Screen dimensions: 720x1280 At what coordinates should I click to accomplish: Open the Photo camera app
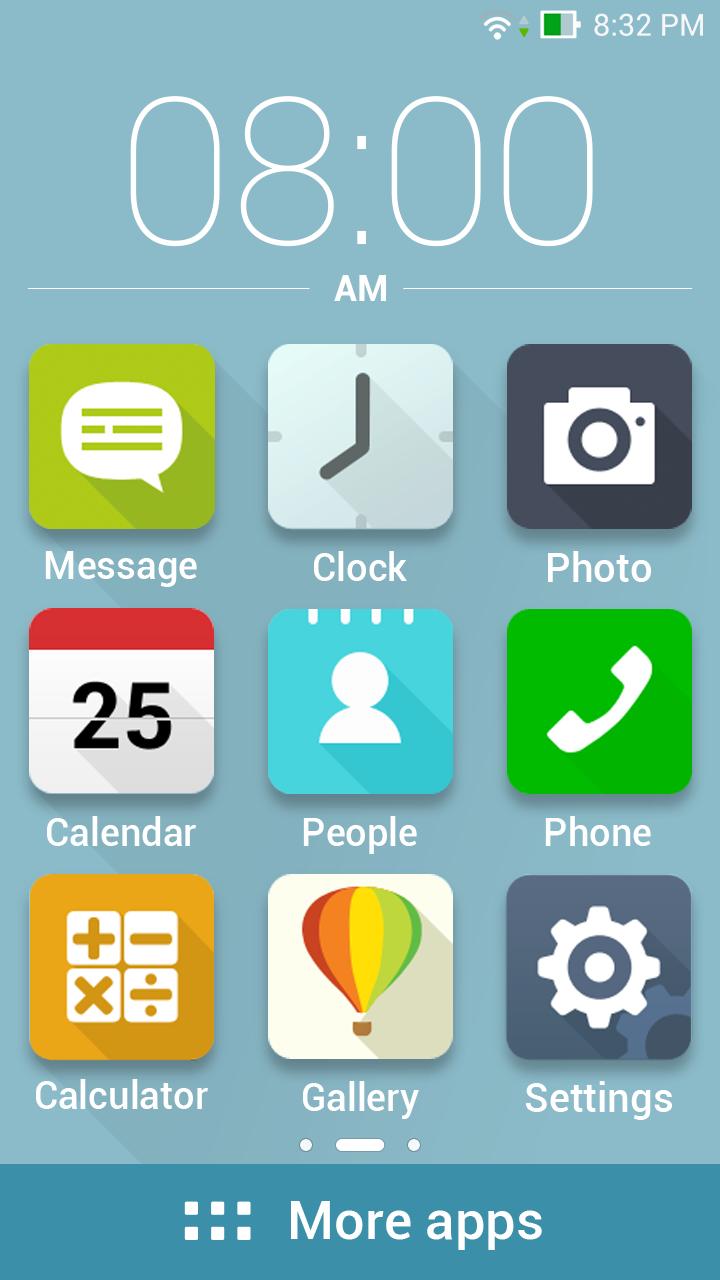click(x=599, y=437)
